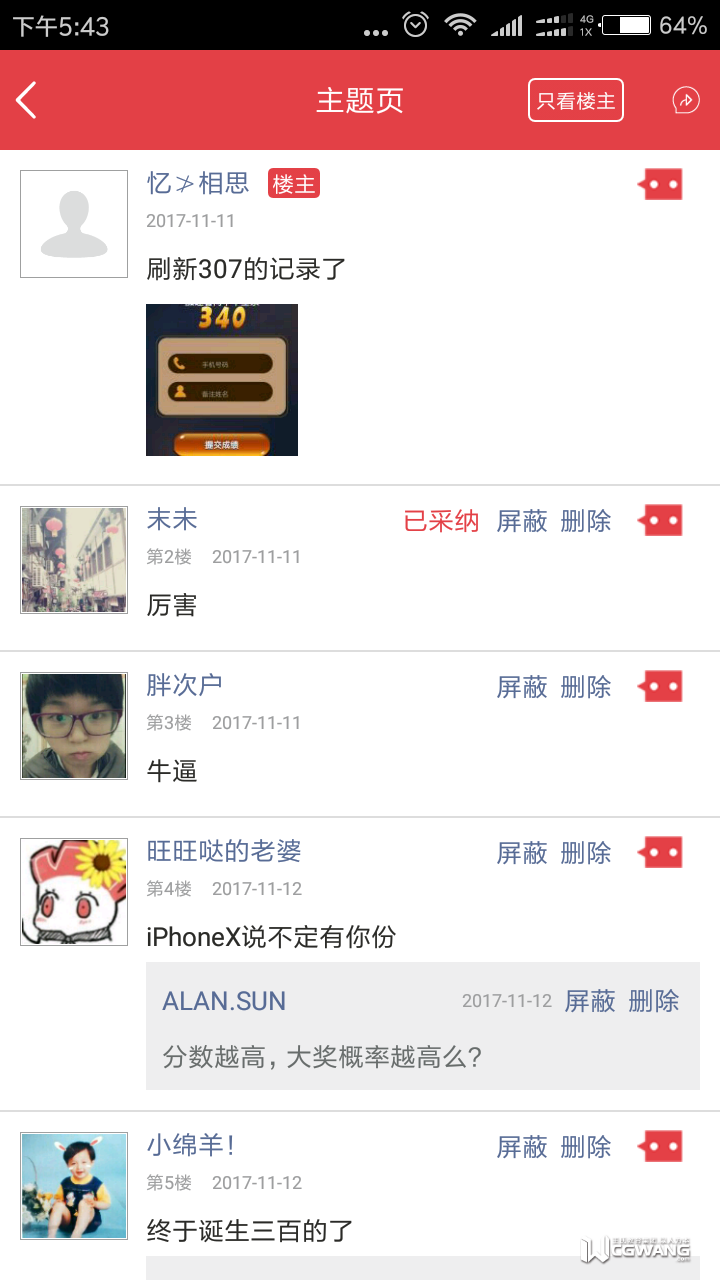The width and height of the screenshot is (720, 1280).
Task: Tap the 只看楼主 button
Action: click(576, 100)
